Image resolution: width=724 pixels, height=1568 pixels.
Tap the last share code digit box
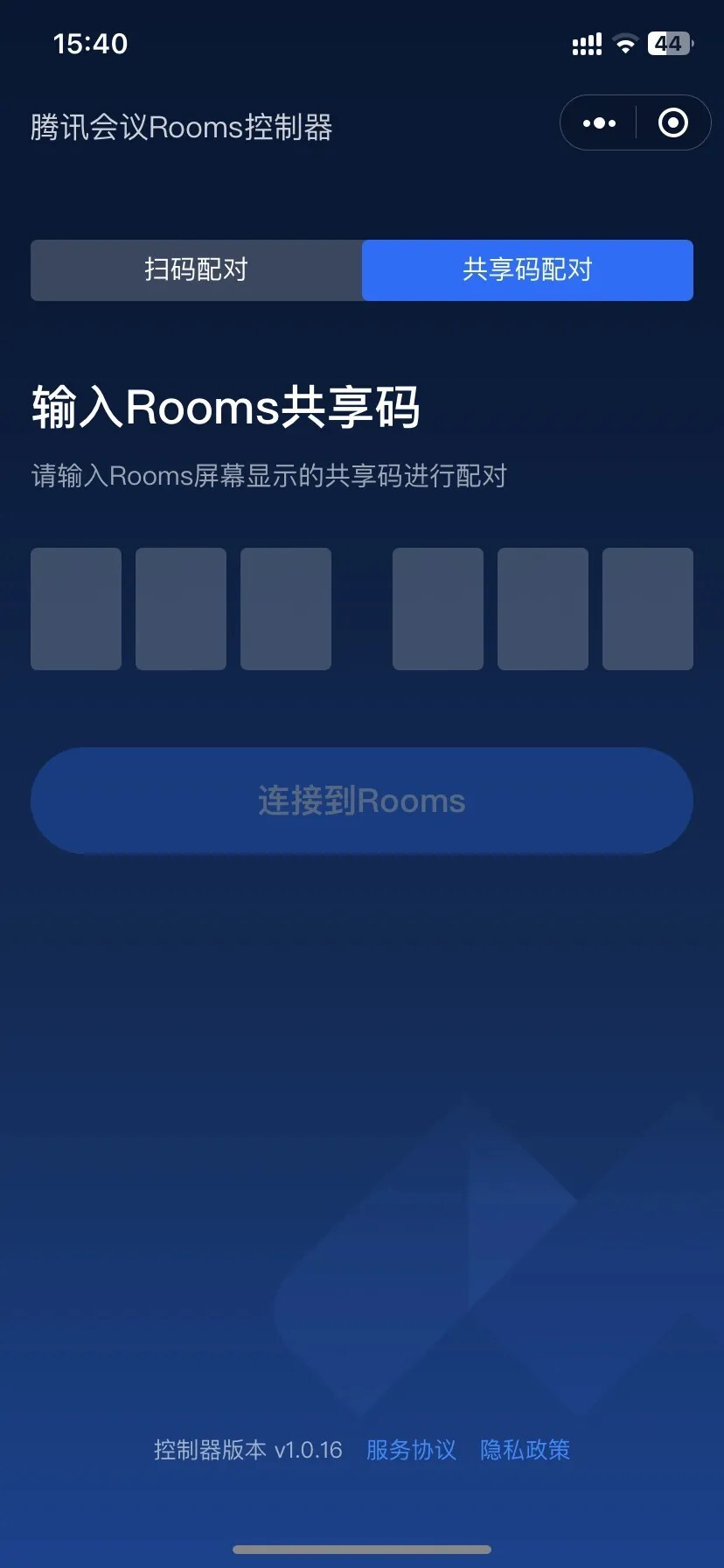[648, 609]
